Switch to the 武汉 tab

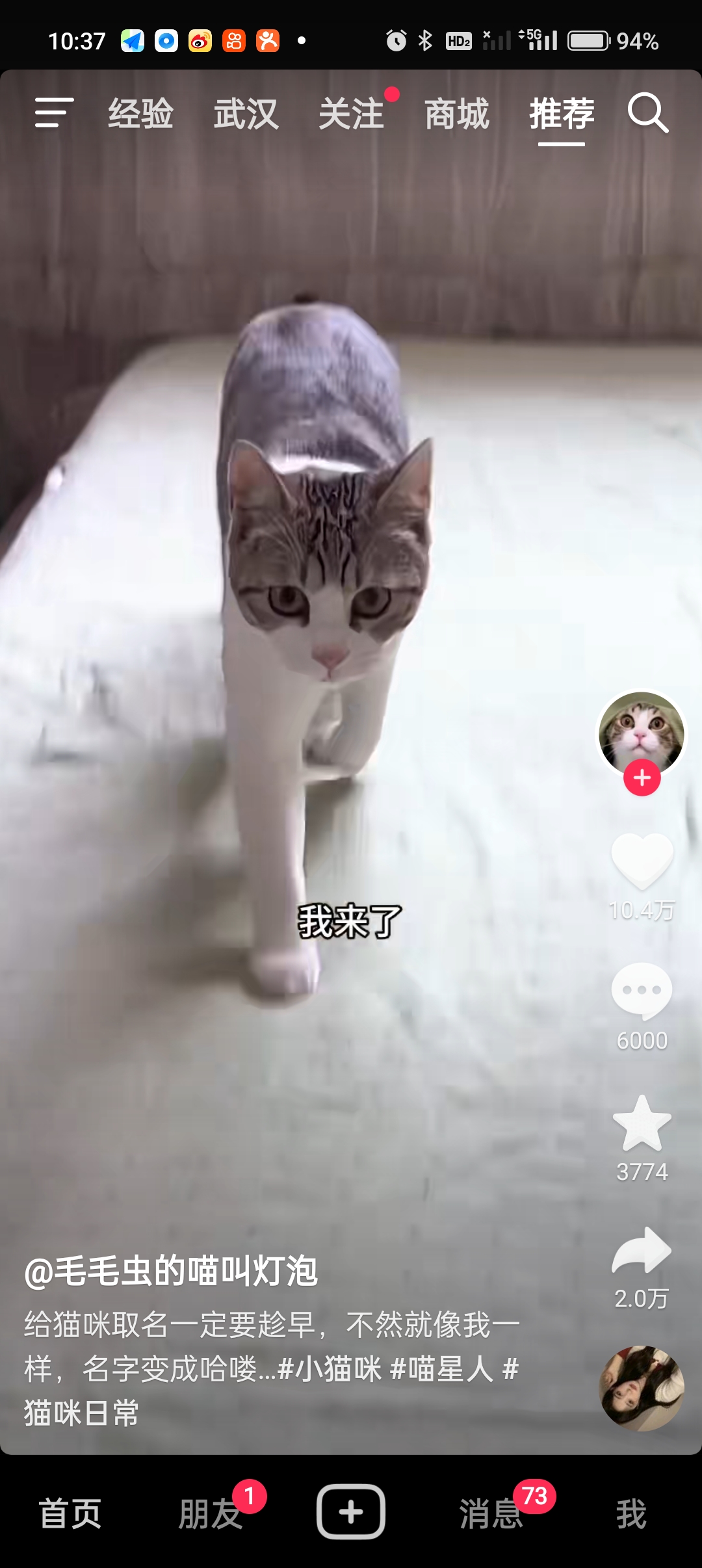[246, 114]
